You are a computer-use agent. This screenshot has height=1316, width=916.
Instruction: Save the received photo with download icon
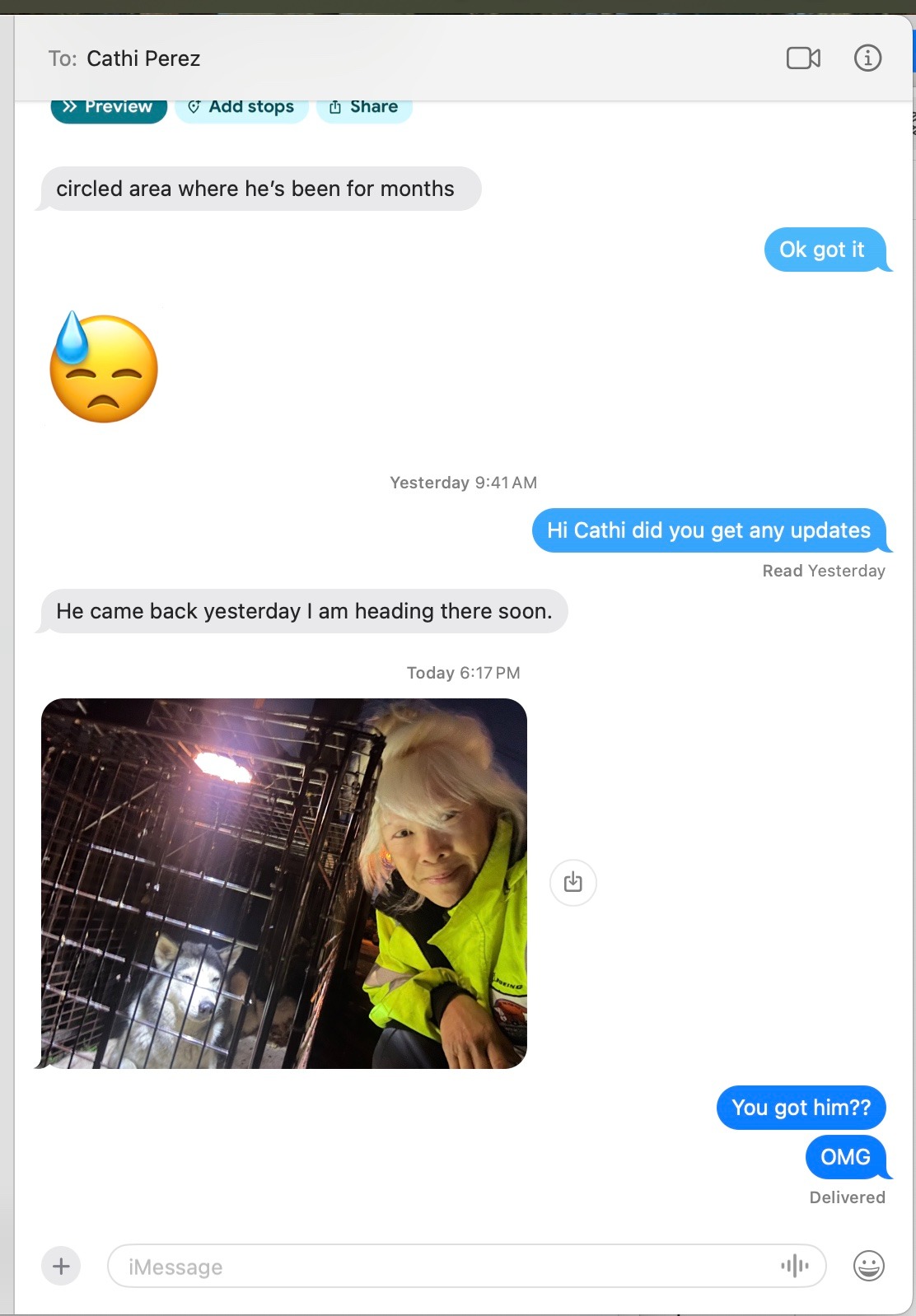coord(573,883)
